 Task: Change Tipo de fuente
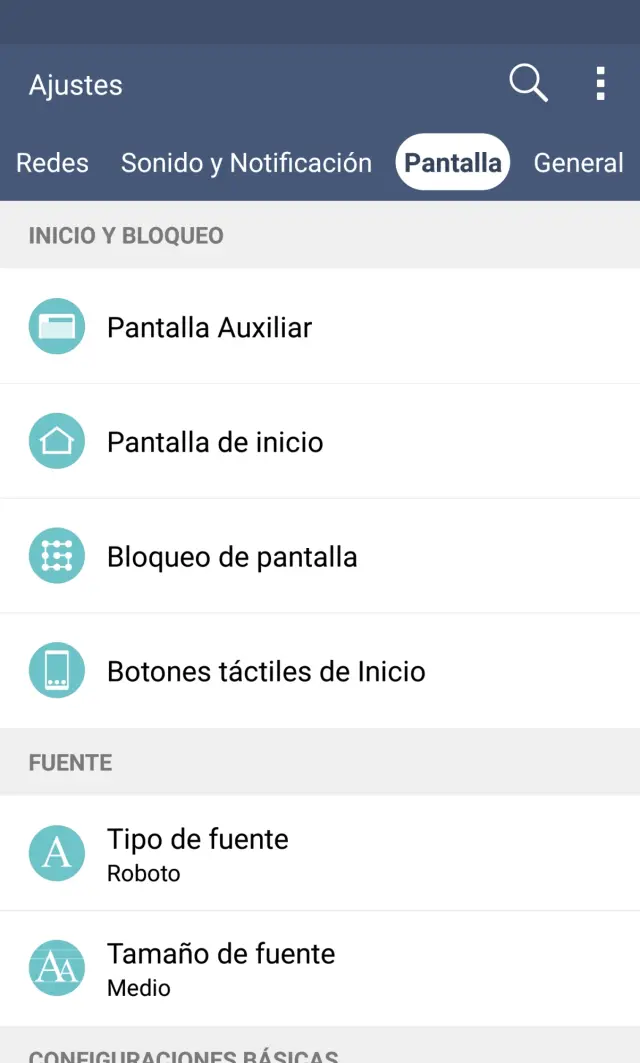(320, 854)
